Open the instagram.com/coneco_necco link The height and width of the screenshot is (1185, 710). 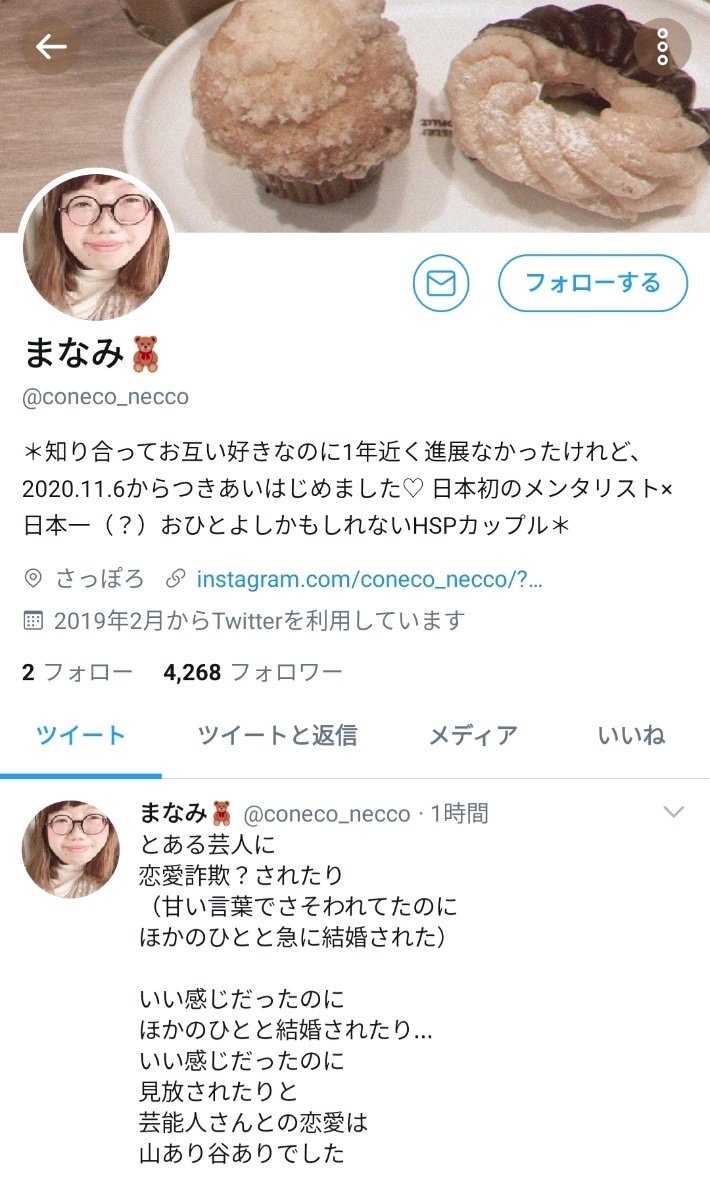pyautogui.click(x=369, y=579)
